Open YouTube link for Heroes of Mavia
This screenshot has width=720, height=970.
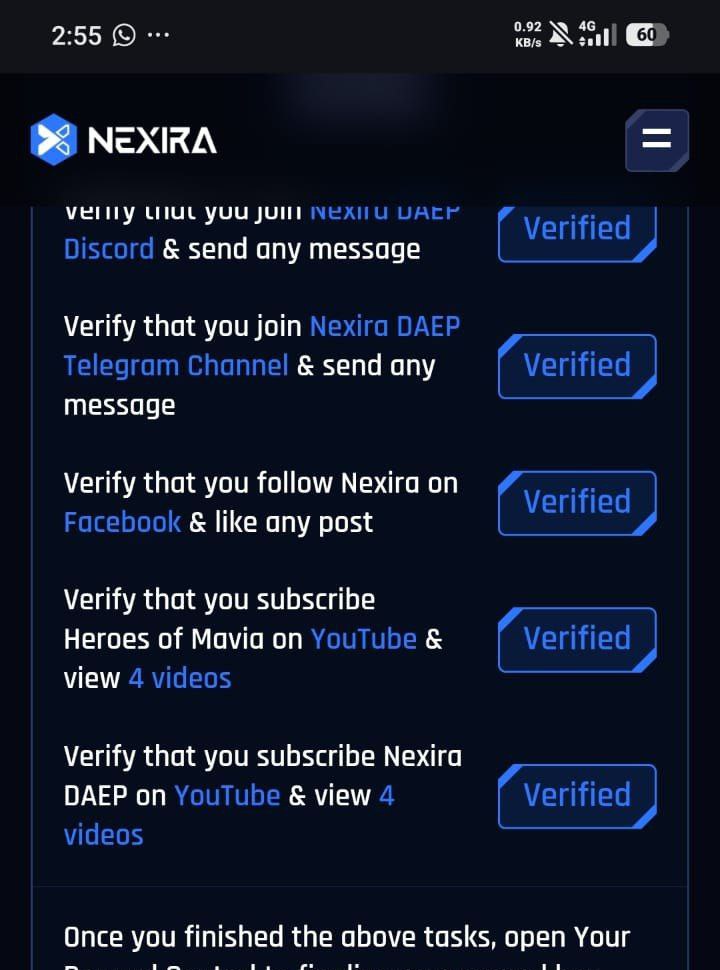tap(363, 639)
